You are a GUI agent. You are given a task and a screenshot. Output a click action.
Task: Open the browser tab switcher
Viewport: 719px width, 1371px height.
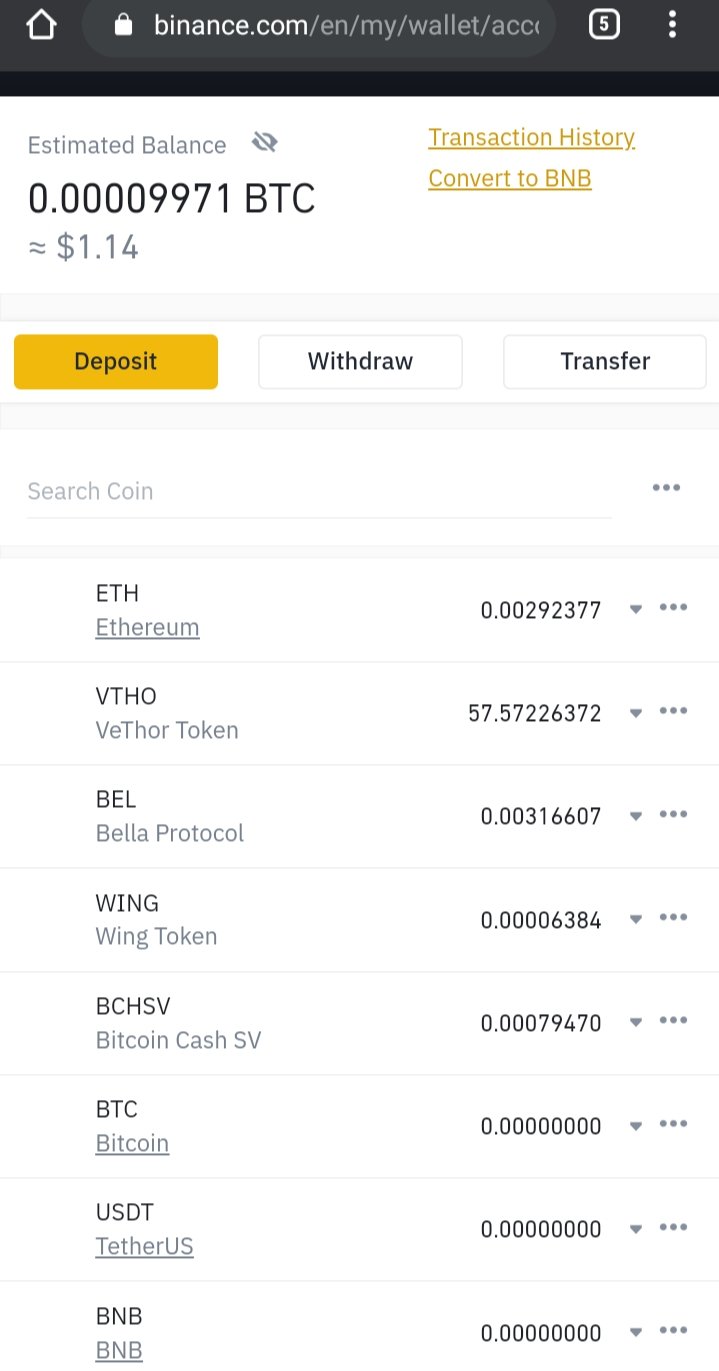(x=604, y=24)
